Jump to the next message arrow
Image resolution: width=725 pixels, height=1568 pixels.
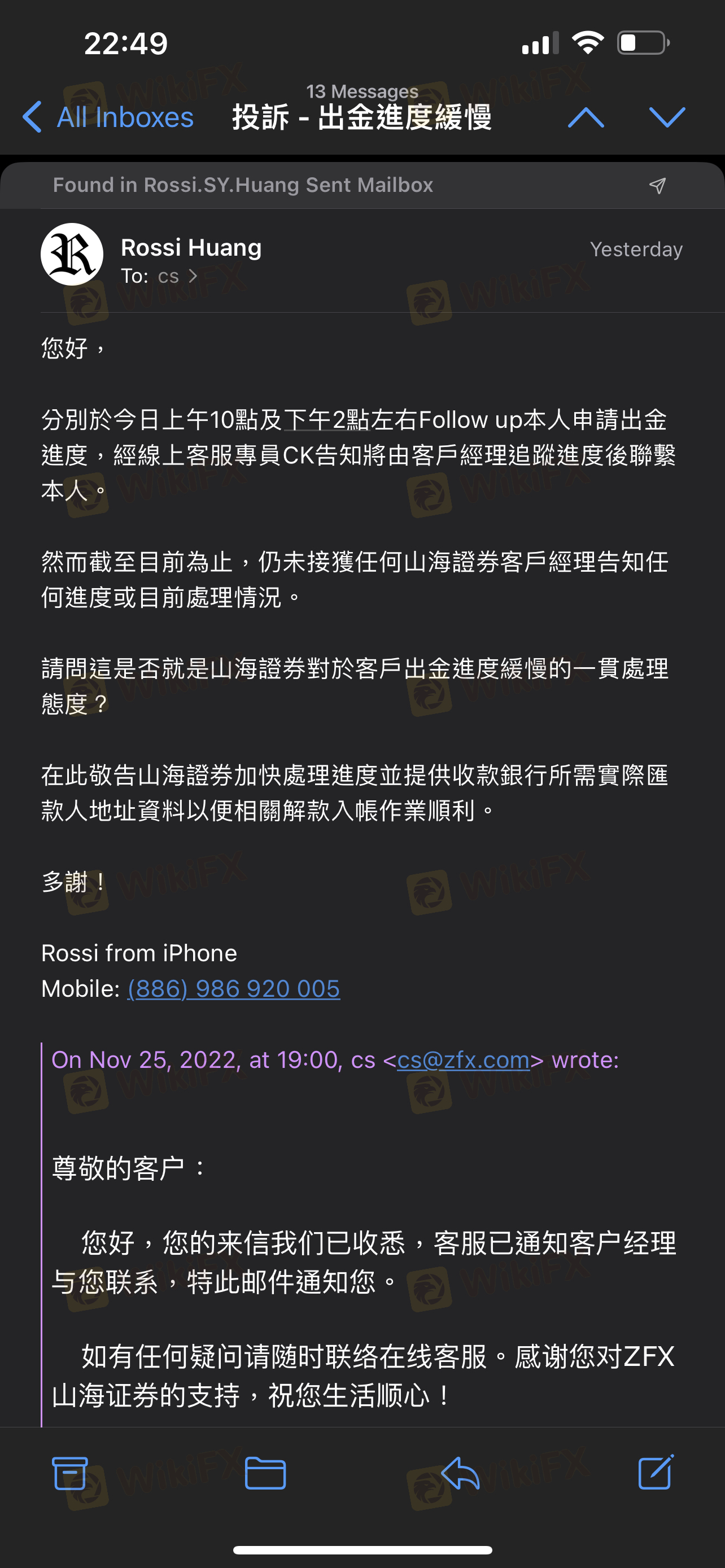pyautogui.click(x=667, y=117)
